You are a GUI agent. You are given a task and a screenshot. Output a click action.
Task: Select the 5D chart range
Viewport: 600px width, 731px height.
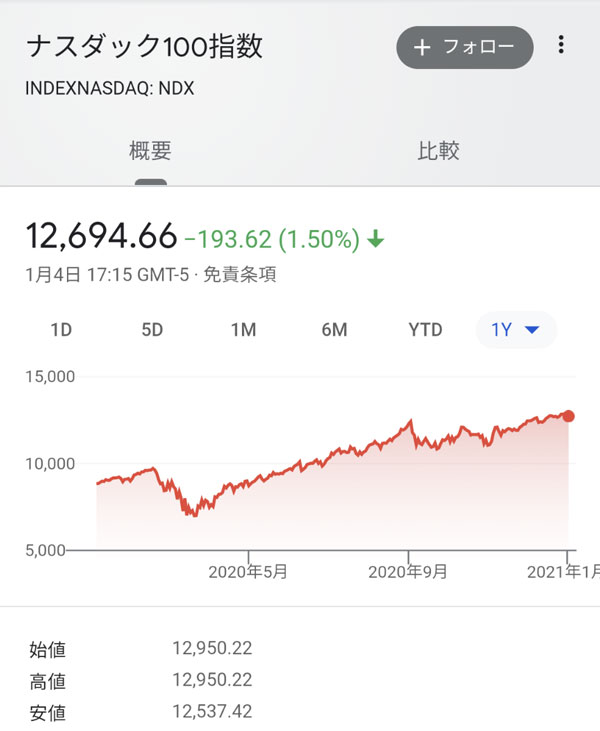152,330
